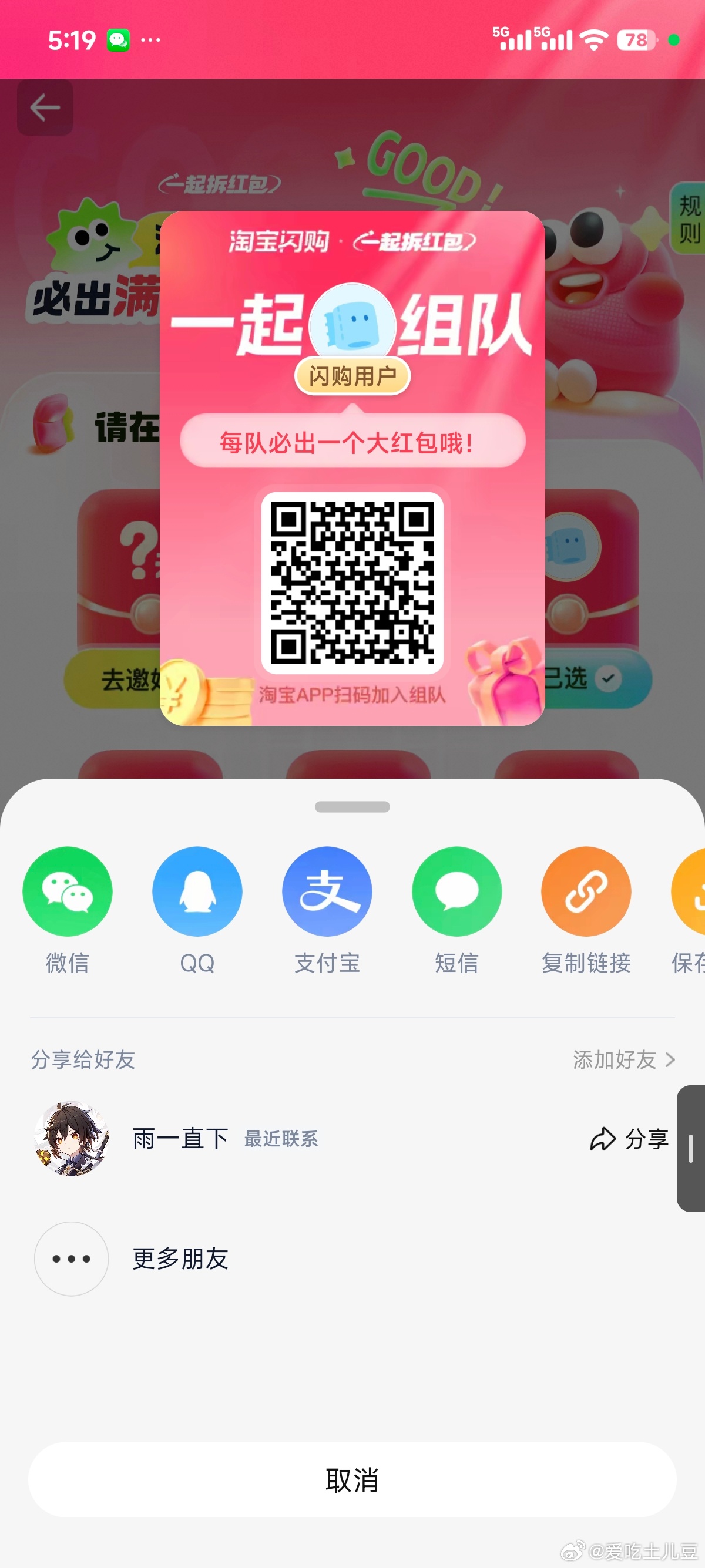
Task: Open 添加好友 to add friends
Action: point(623,1060)
